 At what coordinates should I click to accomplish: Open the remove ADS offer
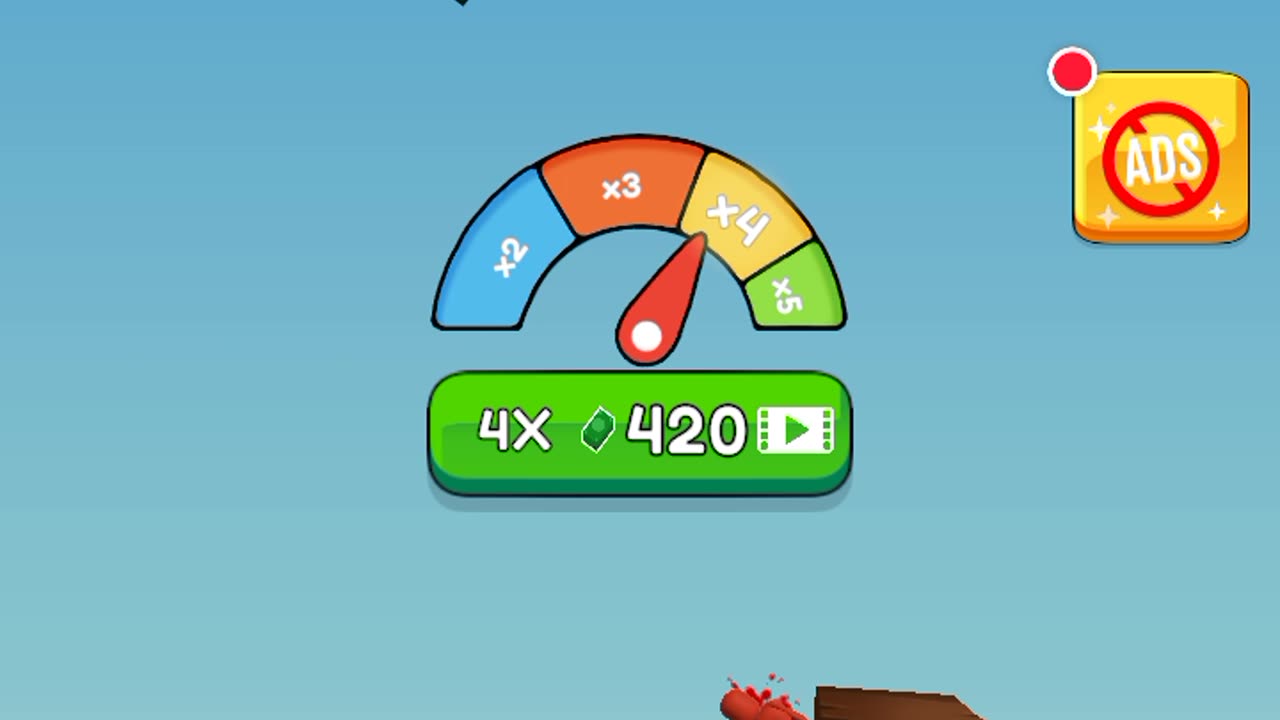point(1160,157)
